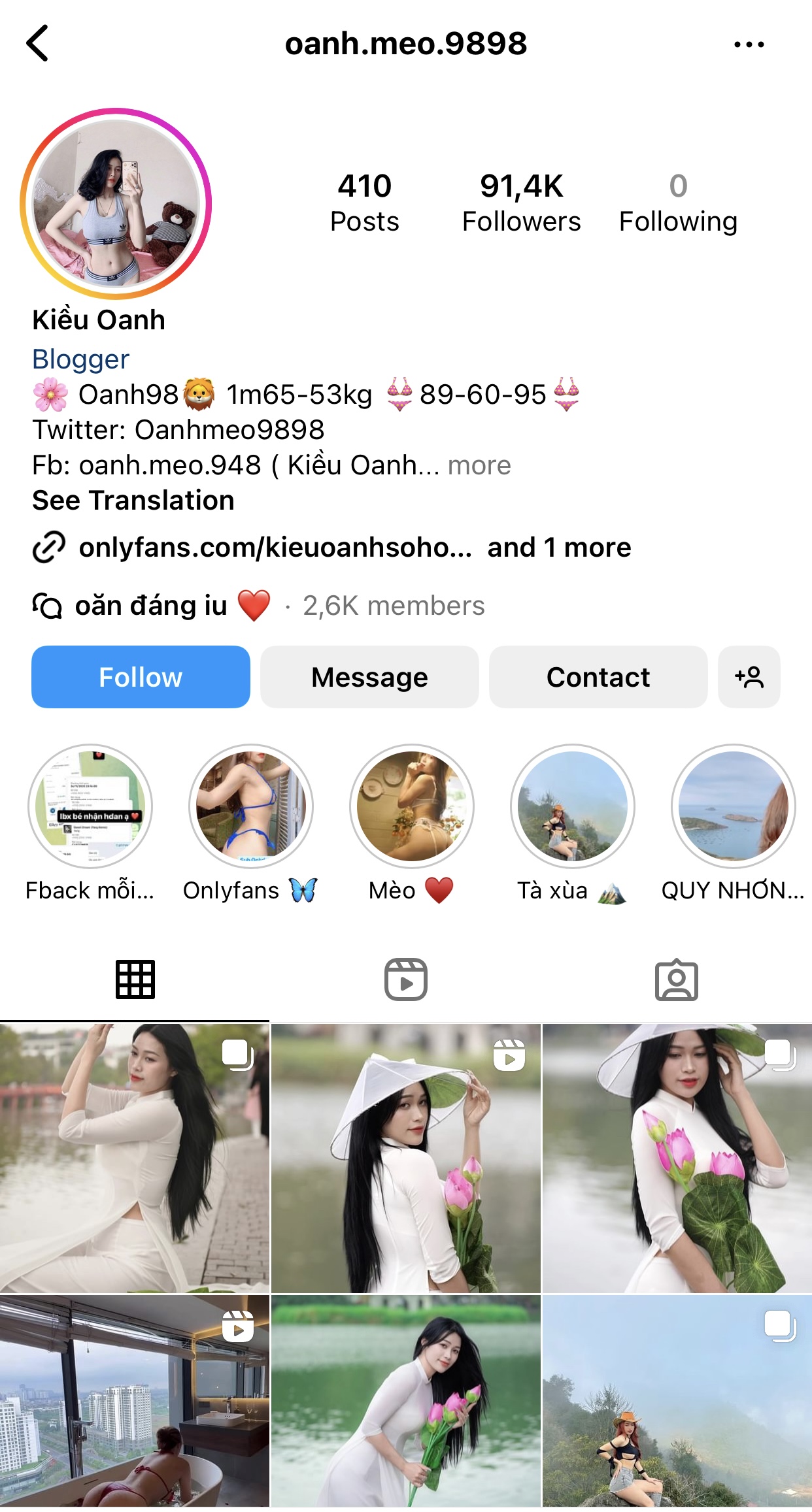Follow Kiều Oanh's account
The height and width of the screenshot is (1512, 812).
[141, 677]
